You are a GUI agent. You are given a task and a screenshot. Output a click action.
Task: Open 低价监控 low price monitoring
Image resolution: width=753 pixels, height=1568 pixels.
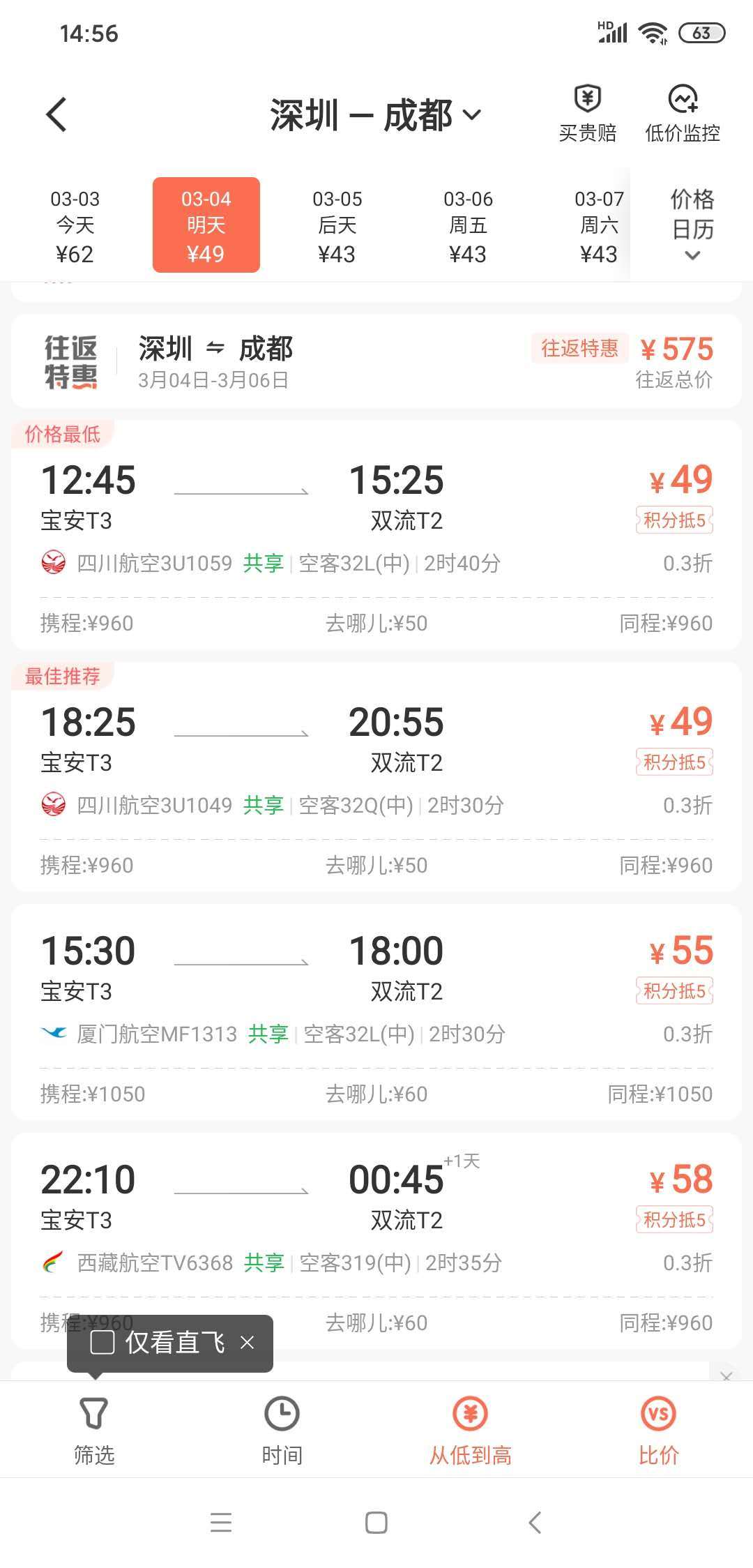click(x=682, y=114)
